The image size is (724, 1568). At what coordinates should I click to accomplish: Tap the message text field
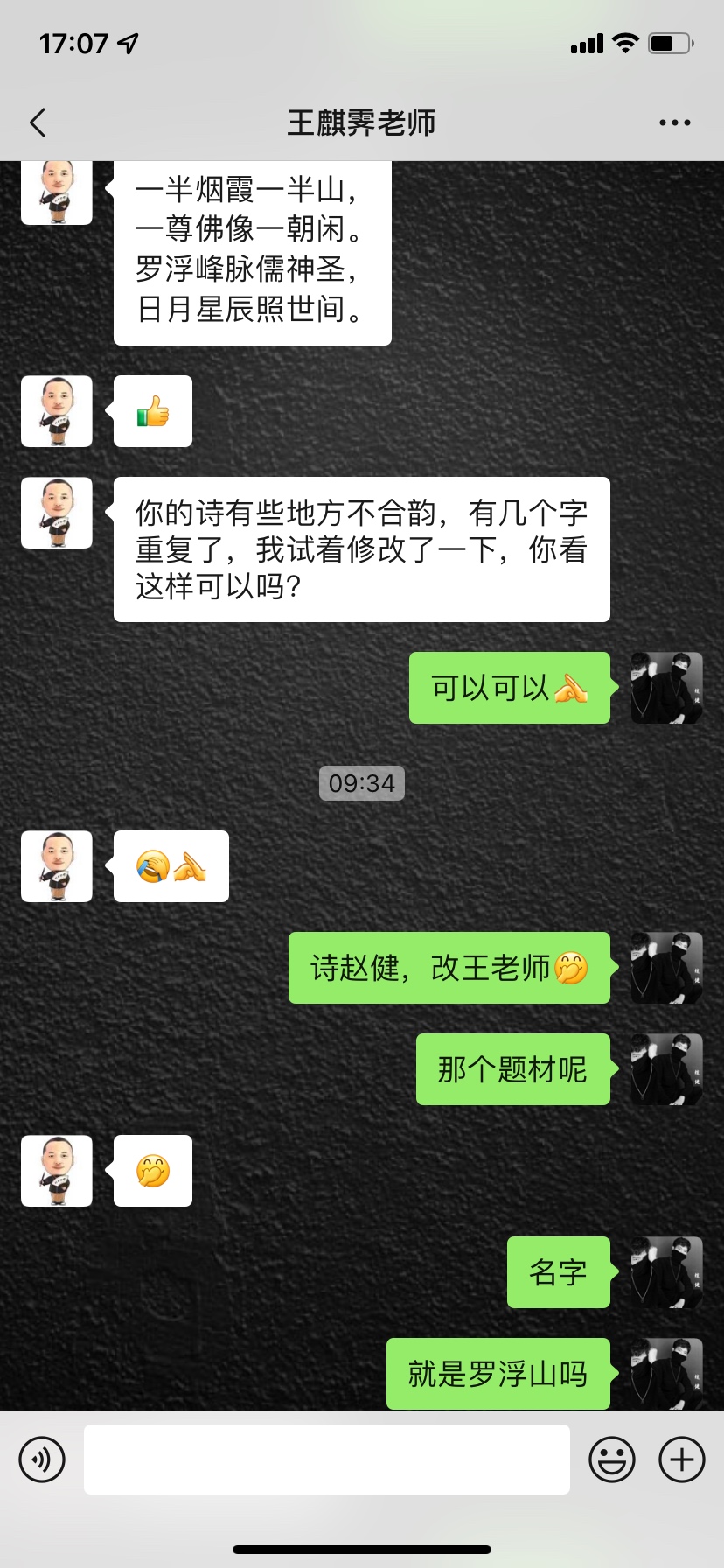click(326, 1459)
